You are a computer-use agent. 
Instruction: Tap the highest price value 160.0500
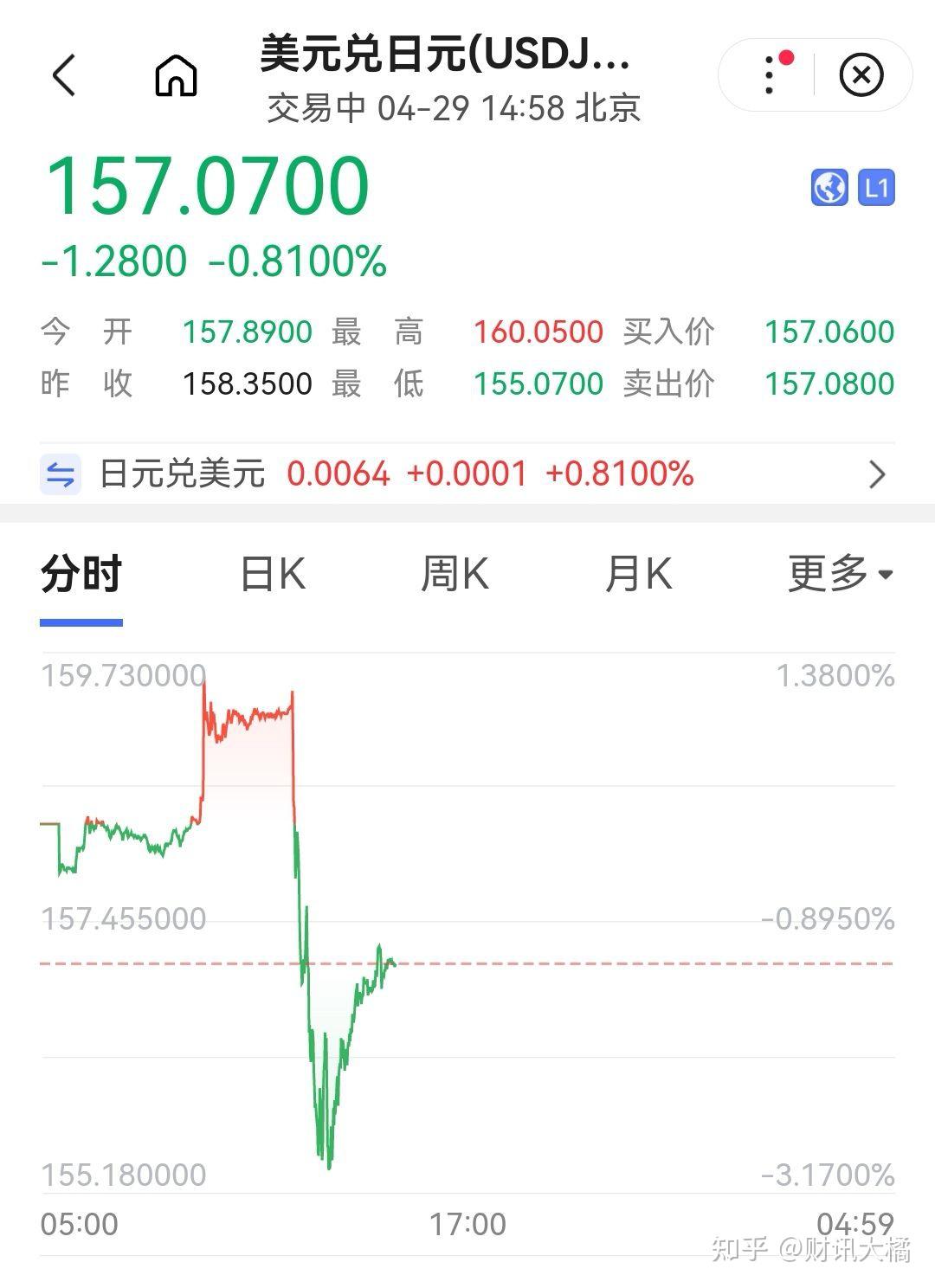[538, 332]
